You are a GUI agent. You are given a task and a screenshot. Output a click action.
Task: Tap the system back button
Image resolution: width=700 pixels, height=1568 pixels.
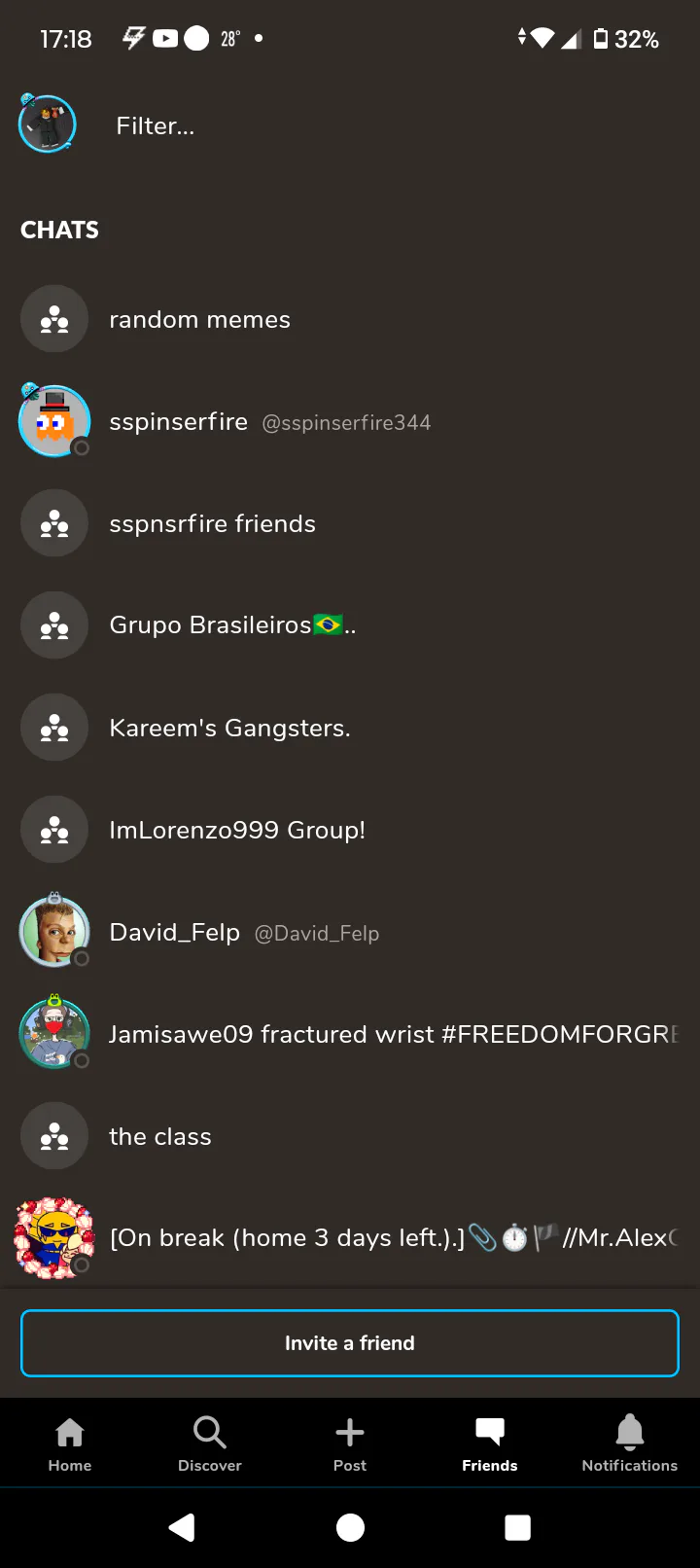coord(182,1528)
